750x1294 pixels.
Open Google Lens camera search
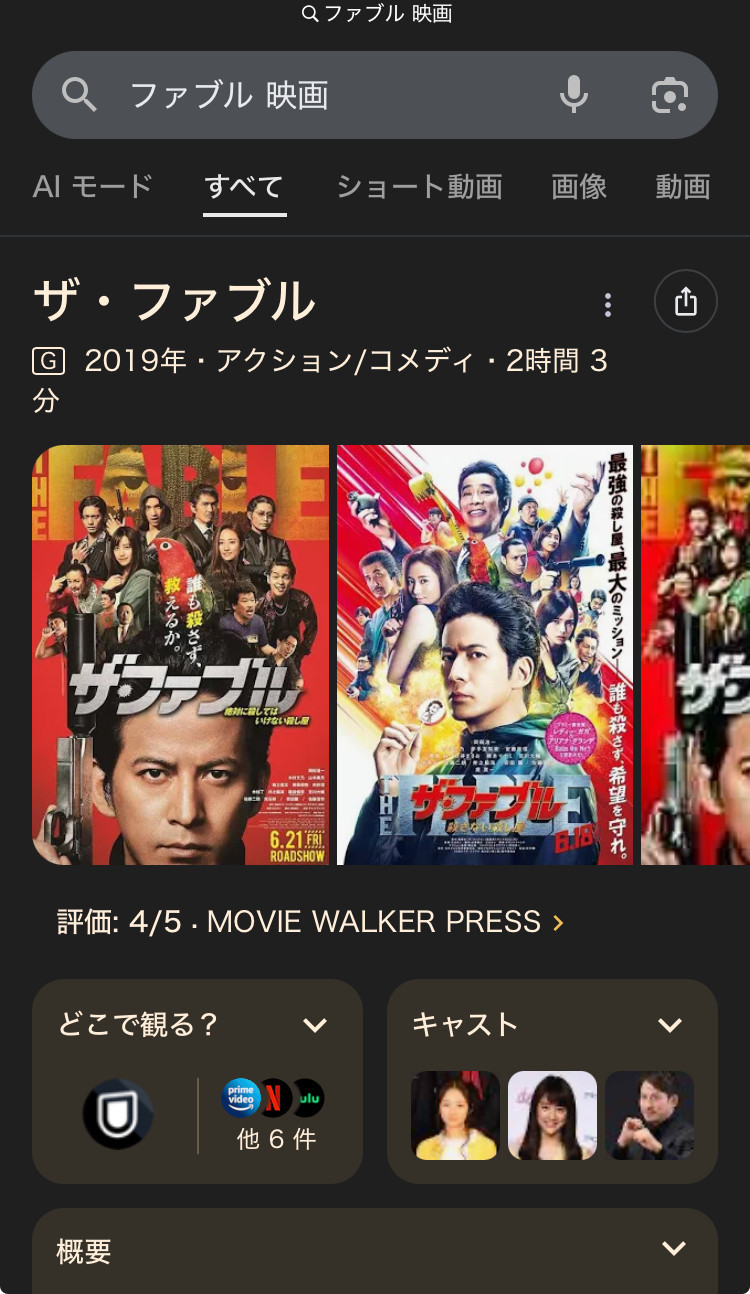tap(669, 95)
